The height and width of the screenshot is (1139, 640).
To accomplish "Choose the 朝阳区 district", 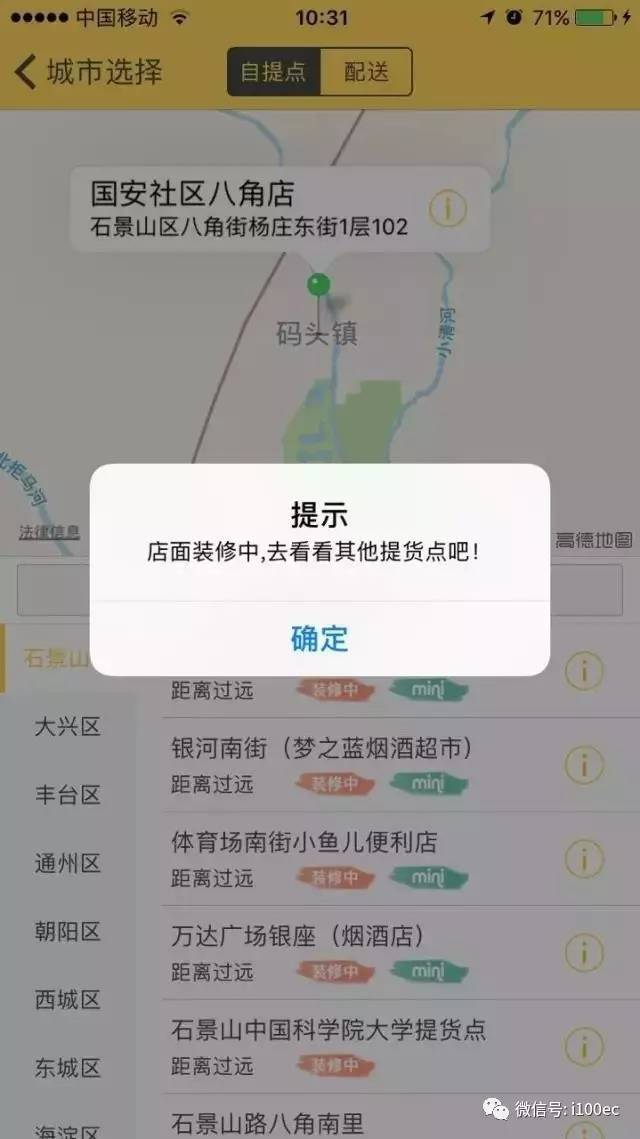I will click(x=68, y=931).
